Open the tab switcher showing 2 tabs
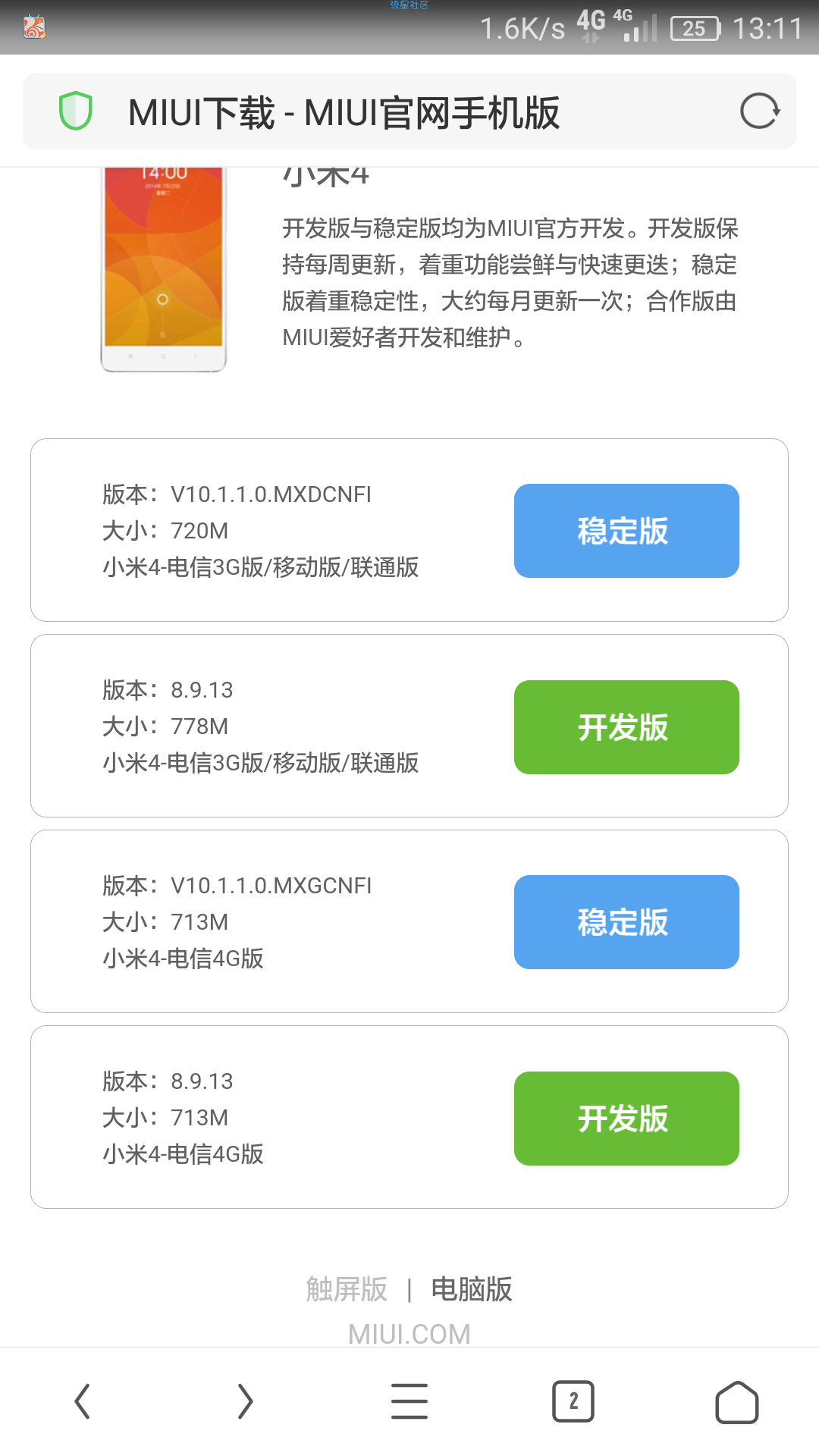819x1456 pixels. [573, 1401]
